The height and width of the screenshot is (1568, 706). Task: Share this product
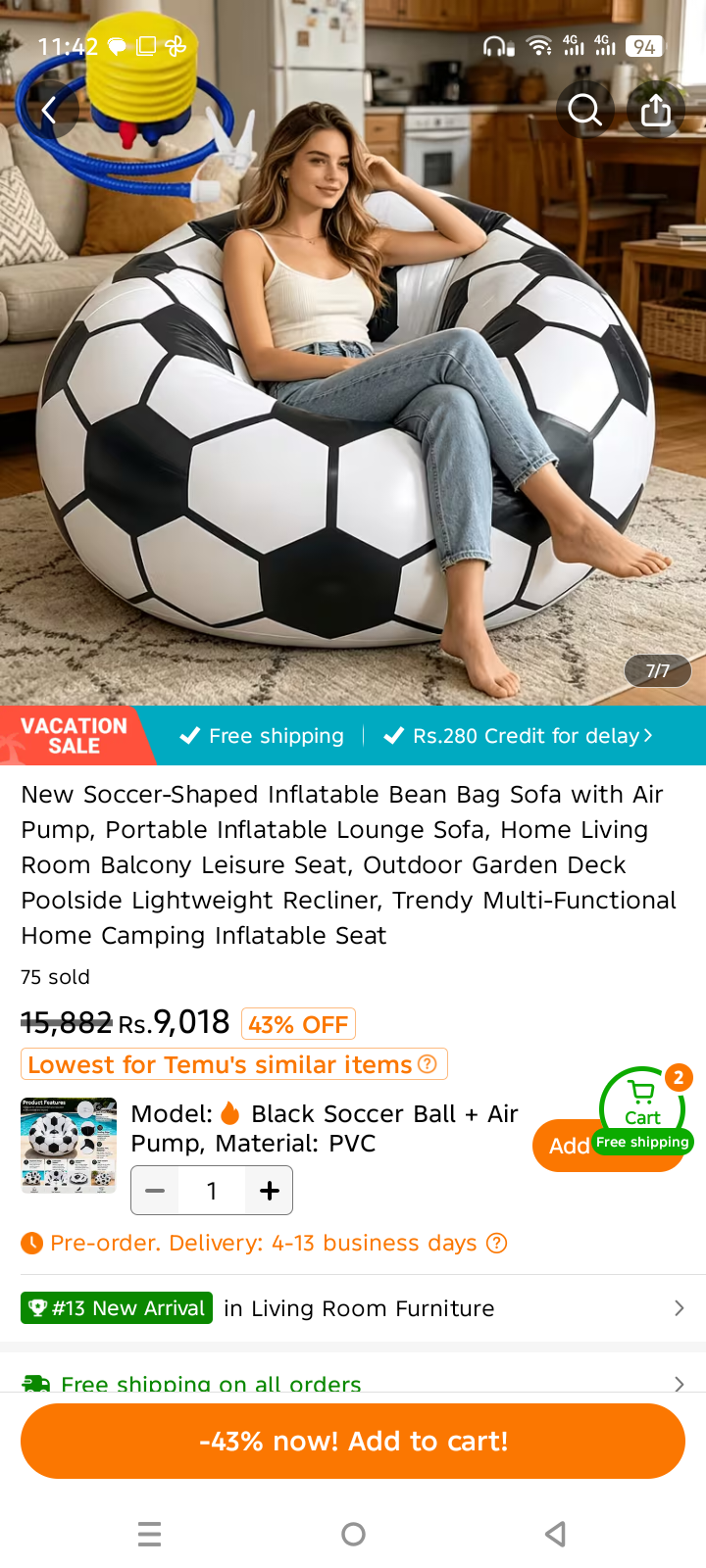[656, 111]
